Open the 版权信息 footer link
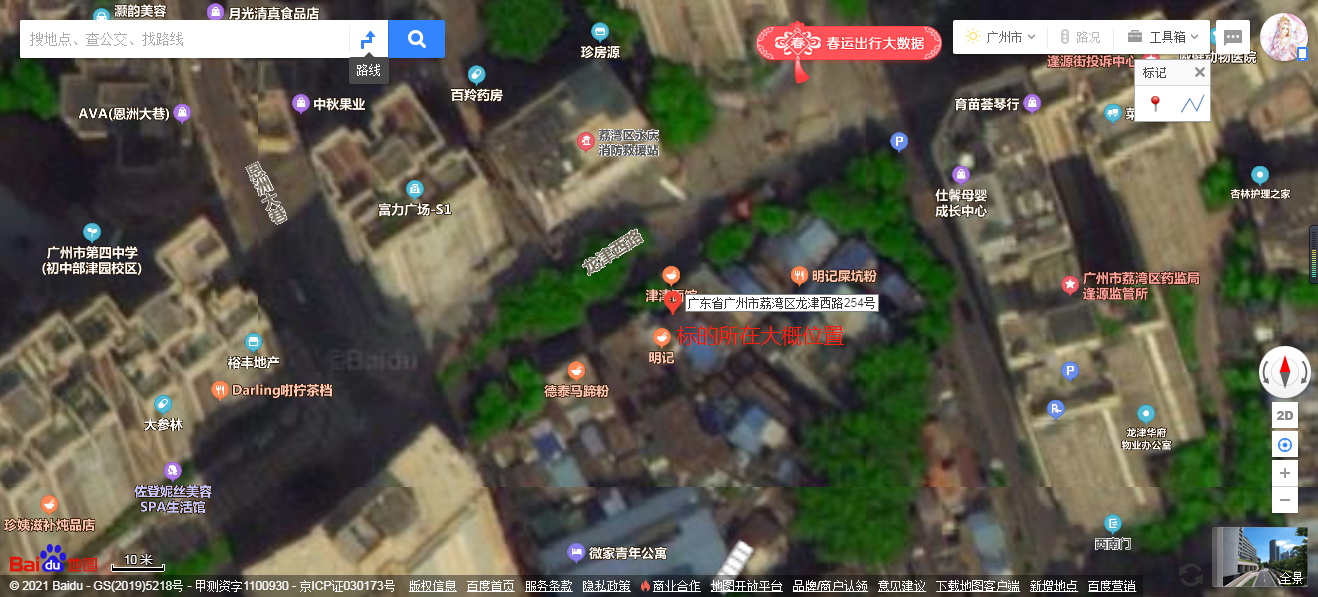 (432, 586)
